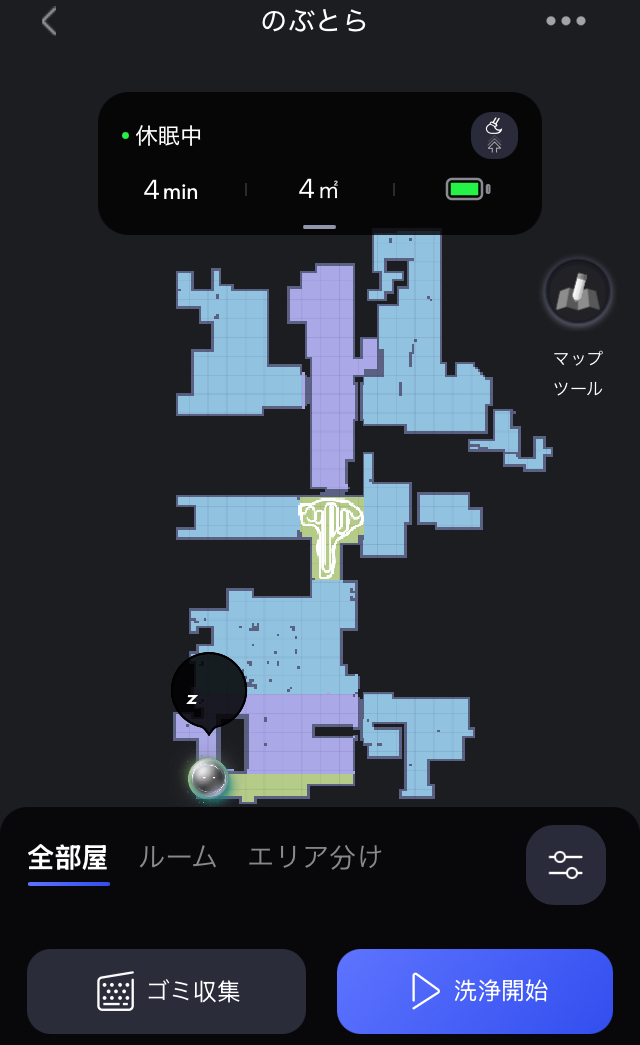The image size is (640, 1045).
Task: Open the three-dot overflow menu
Action: 565,21
